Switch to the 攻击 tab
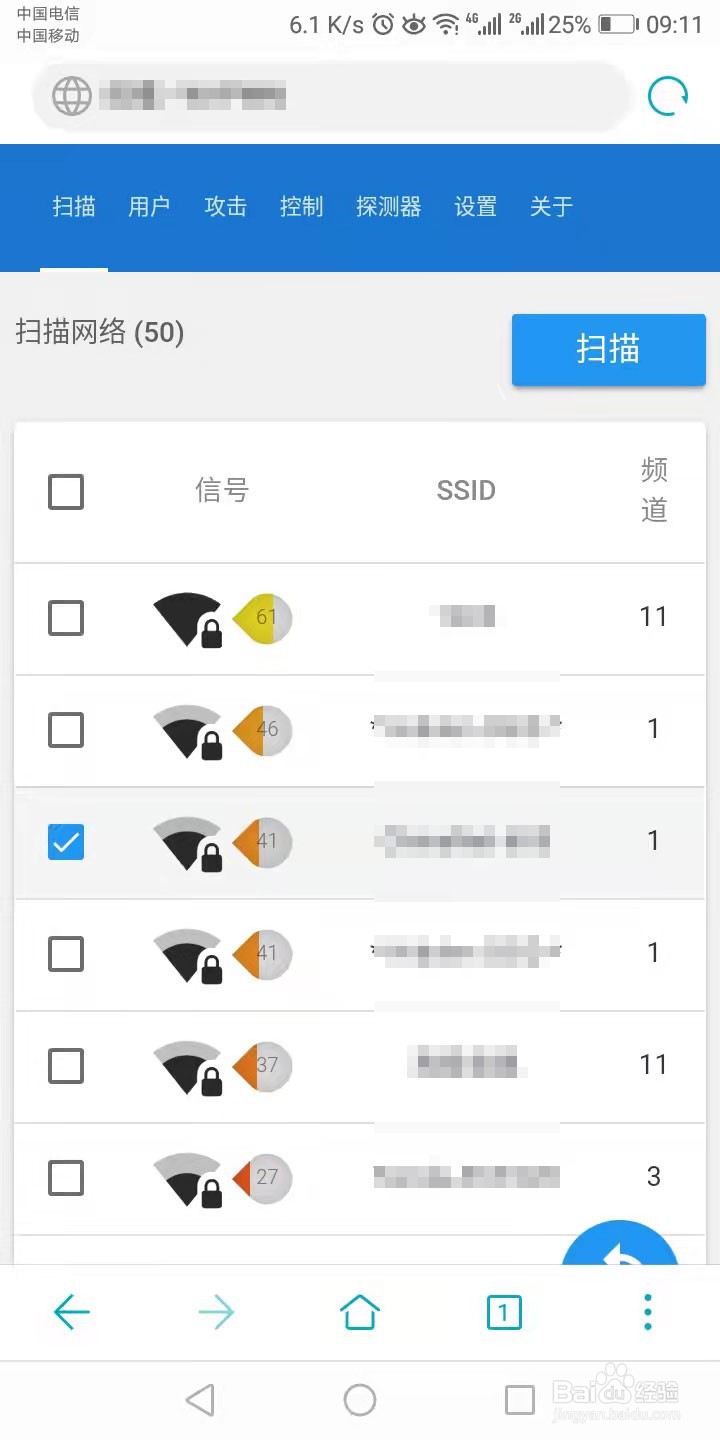The width and height of the screenshot is (720, 1440). click(225, 207)
